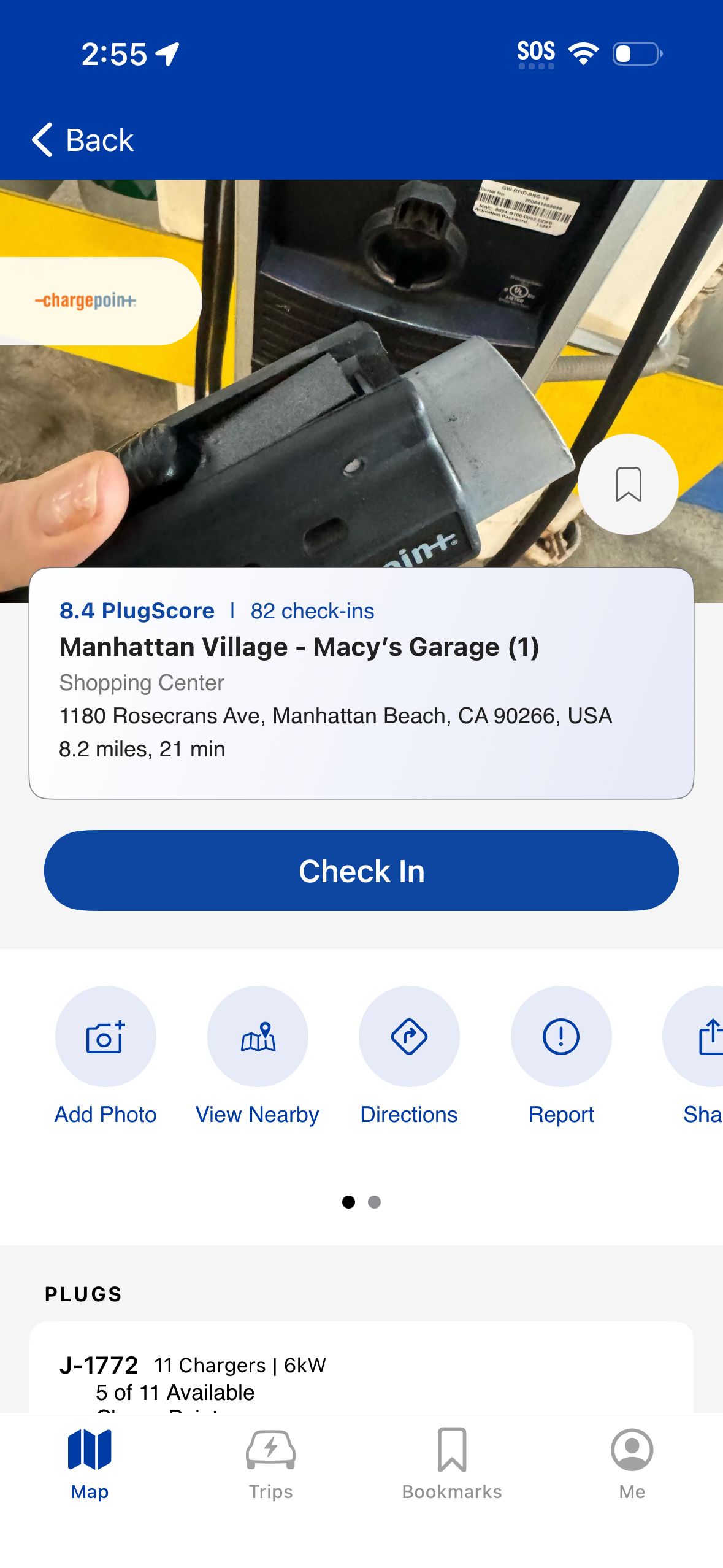Get directions to Manhattan Village garage
723x1568 pixels.
pyautogui.click(x=409, y=1037)
